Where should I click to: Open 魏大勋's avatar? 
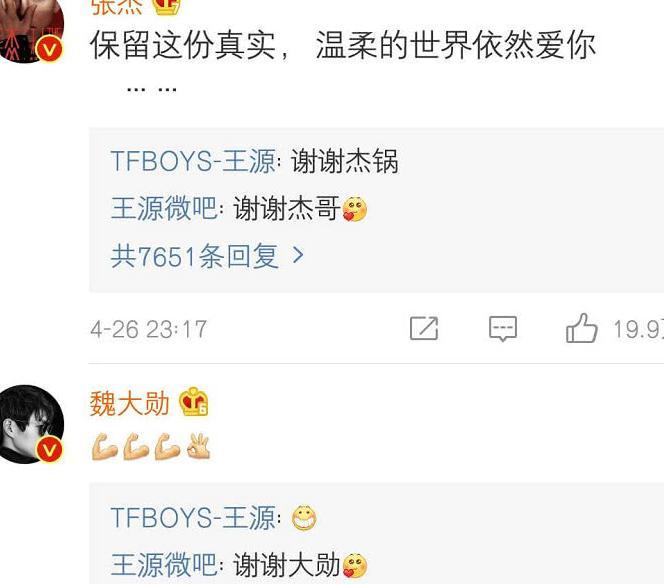(33, 424)
